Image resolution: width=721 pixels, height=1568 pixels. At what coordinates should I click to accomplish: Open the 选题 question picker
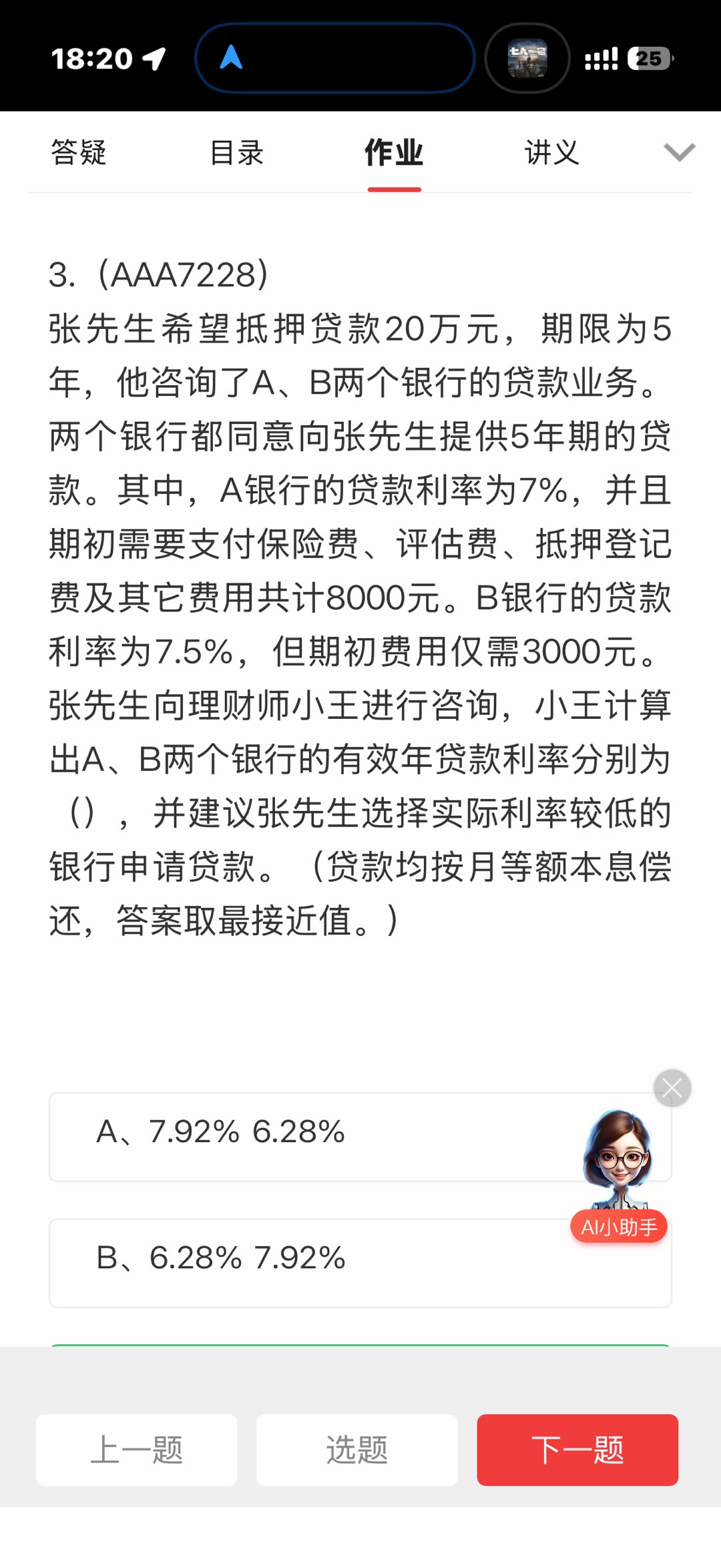coord(357,1449)
